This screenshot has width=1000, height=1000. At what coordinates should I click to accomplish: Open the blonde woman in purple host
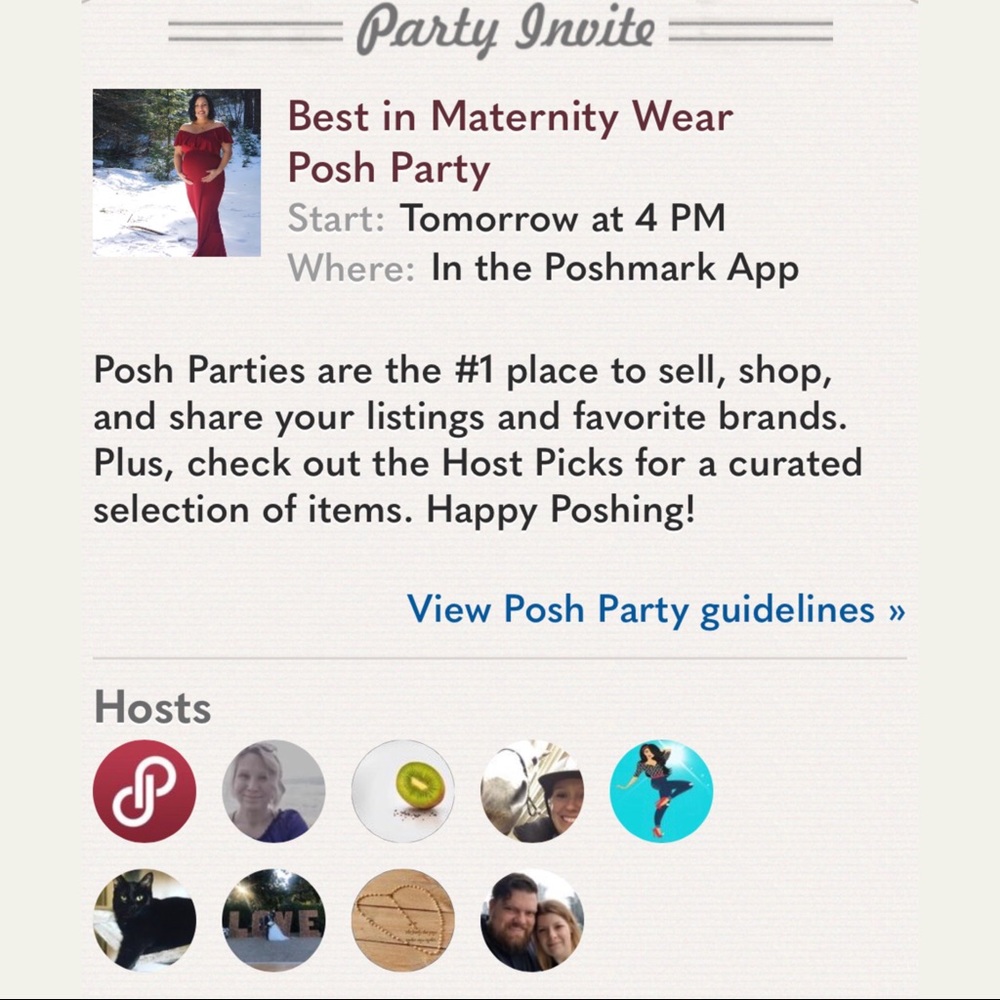click(x=273, y=791)
